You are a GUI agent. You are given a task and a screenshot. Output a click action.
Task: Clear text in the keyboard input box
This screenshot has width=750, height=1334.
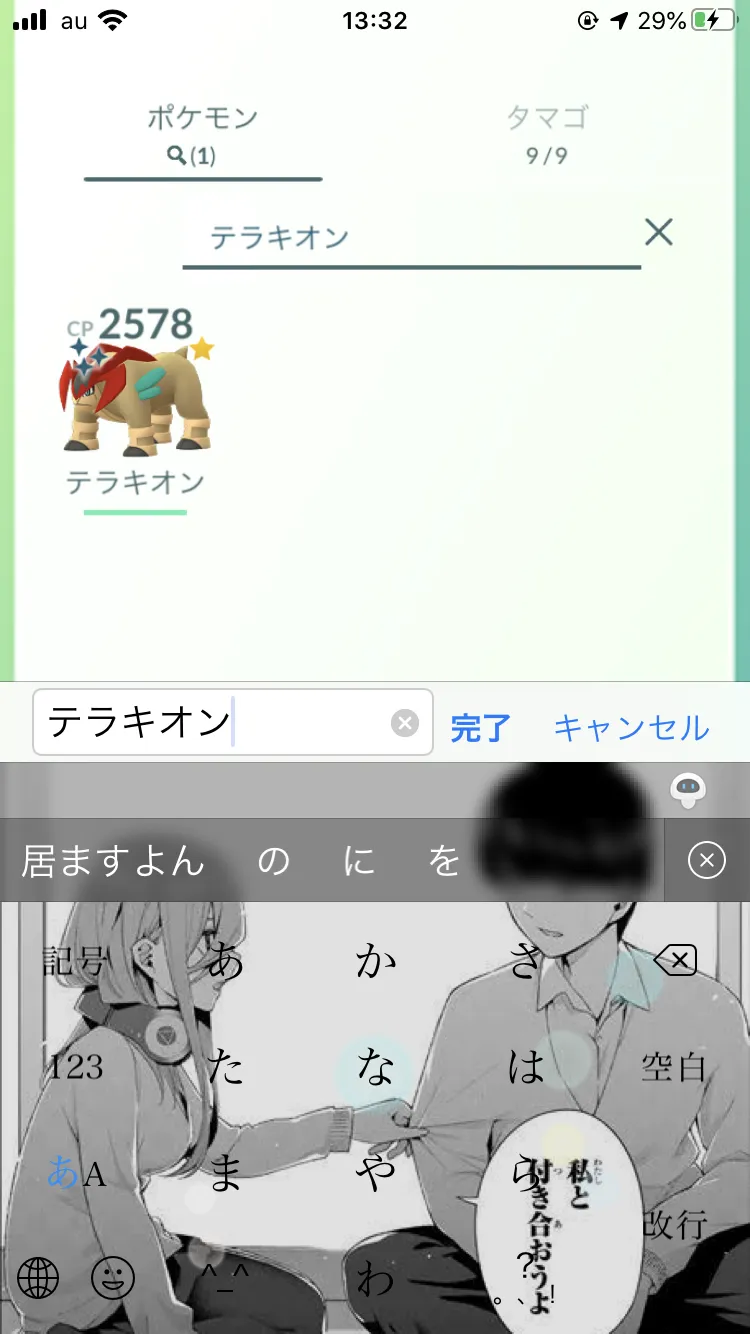(404, 723)
